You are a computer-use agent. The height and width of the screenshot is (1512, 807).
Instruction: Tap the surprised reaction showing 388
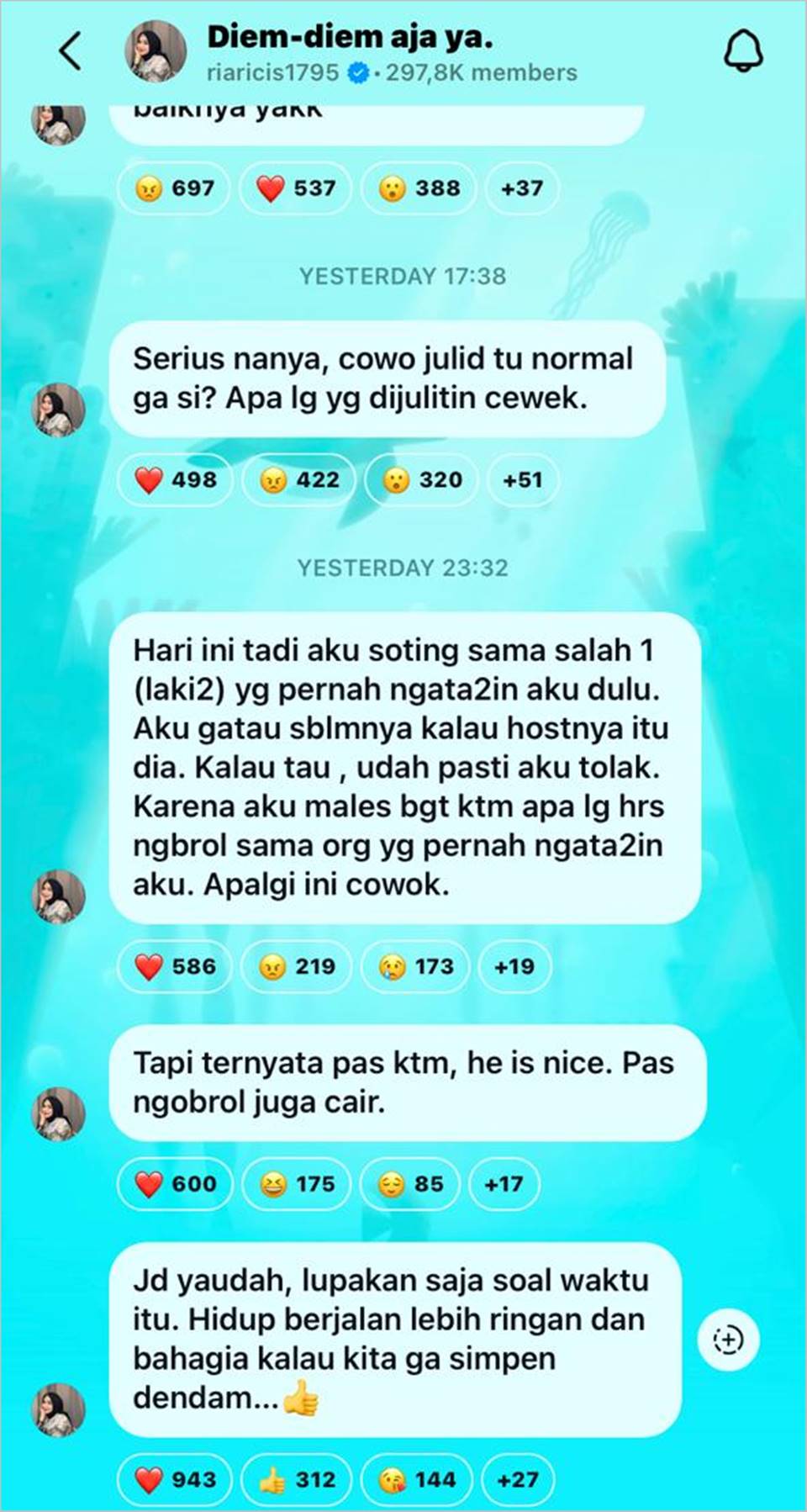click(x=419, y=188)
